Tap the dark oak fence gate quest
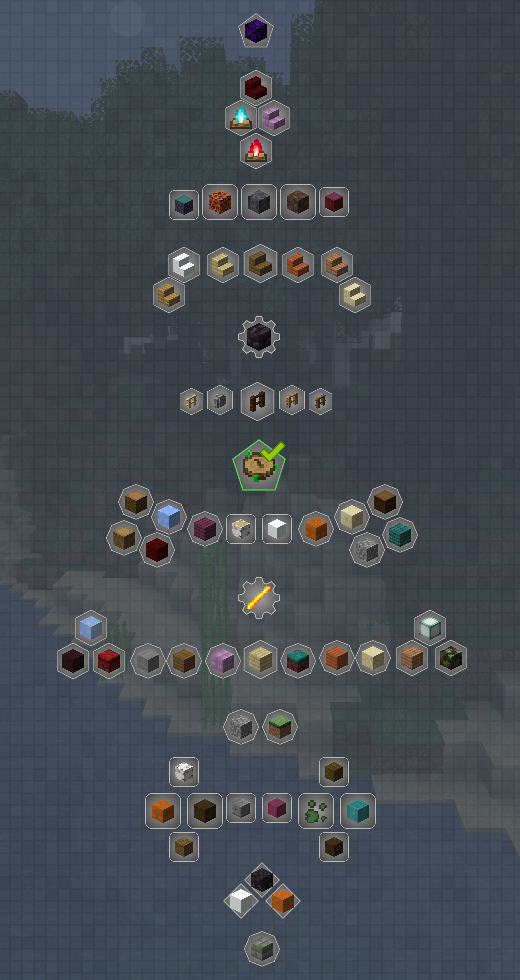This screenshot has height=980, width=520. (x=258, y=401)
